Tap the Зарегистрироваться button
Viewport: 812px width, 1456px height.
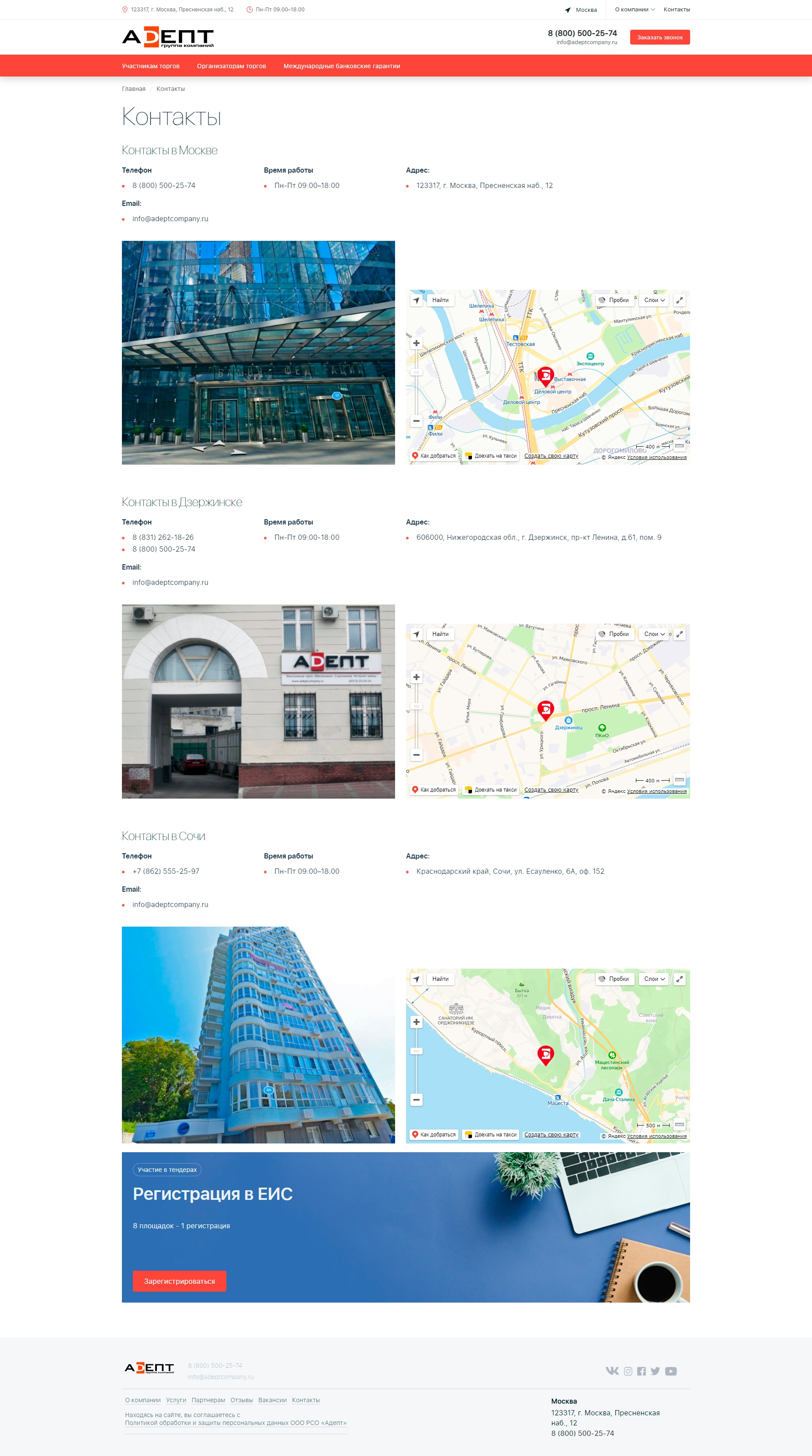click(x=179, y=1281)
